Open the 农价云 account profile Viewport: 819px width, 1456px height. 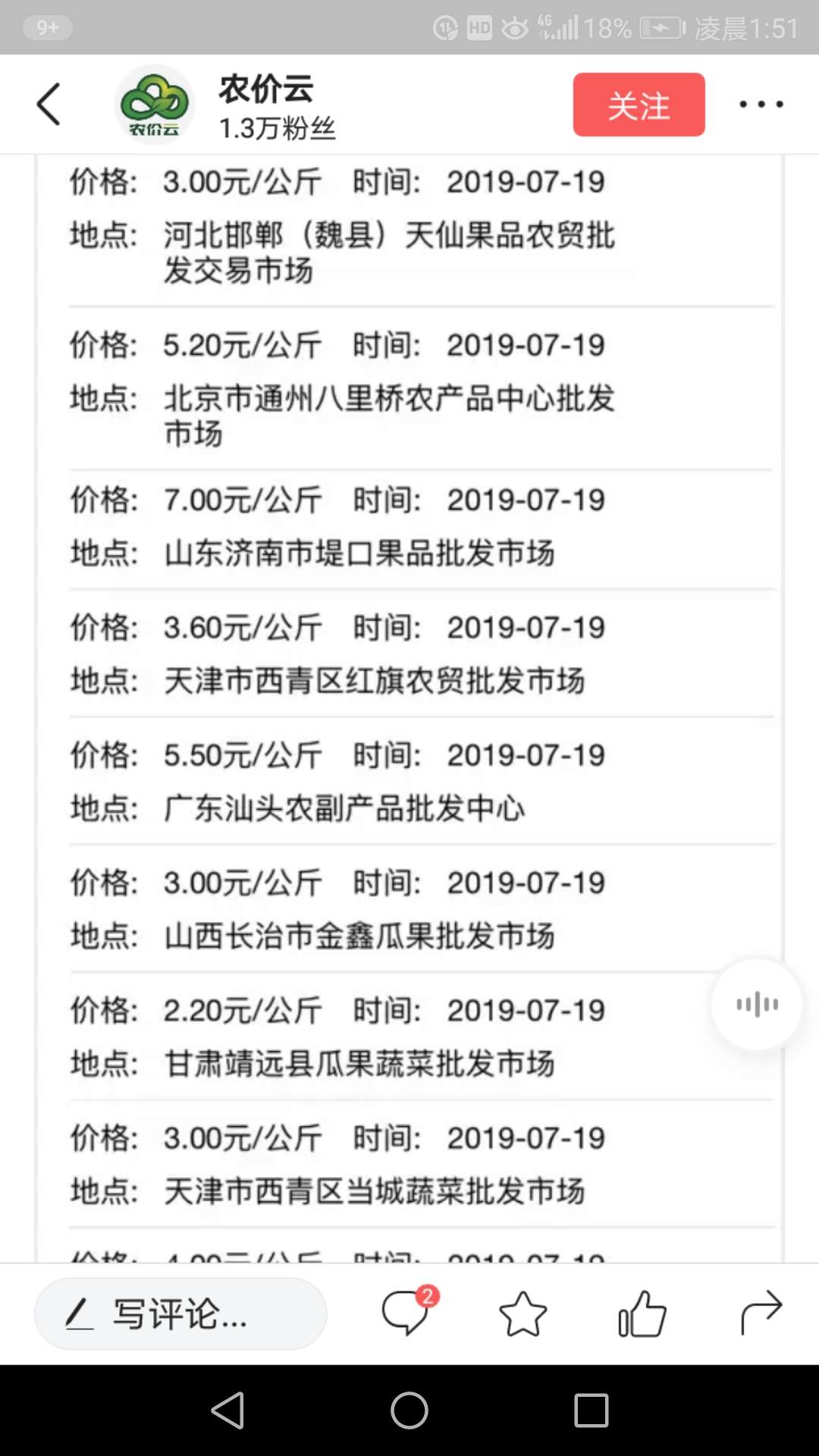coord(155,105)
